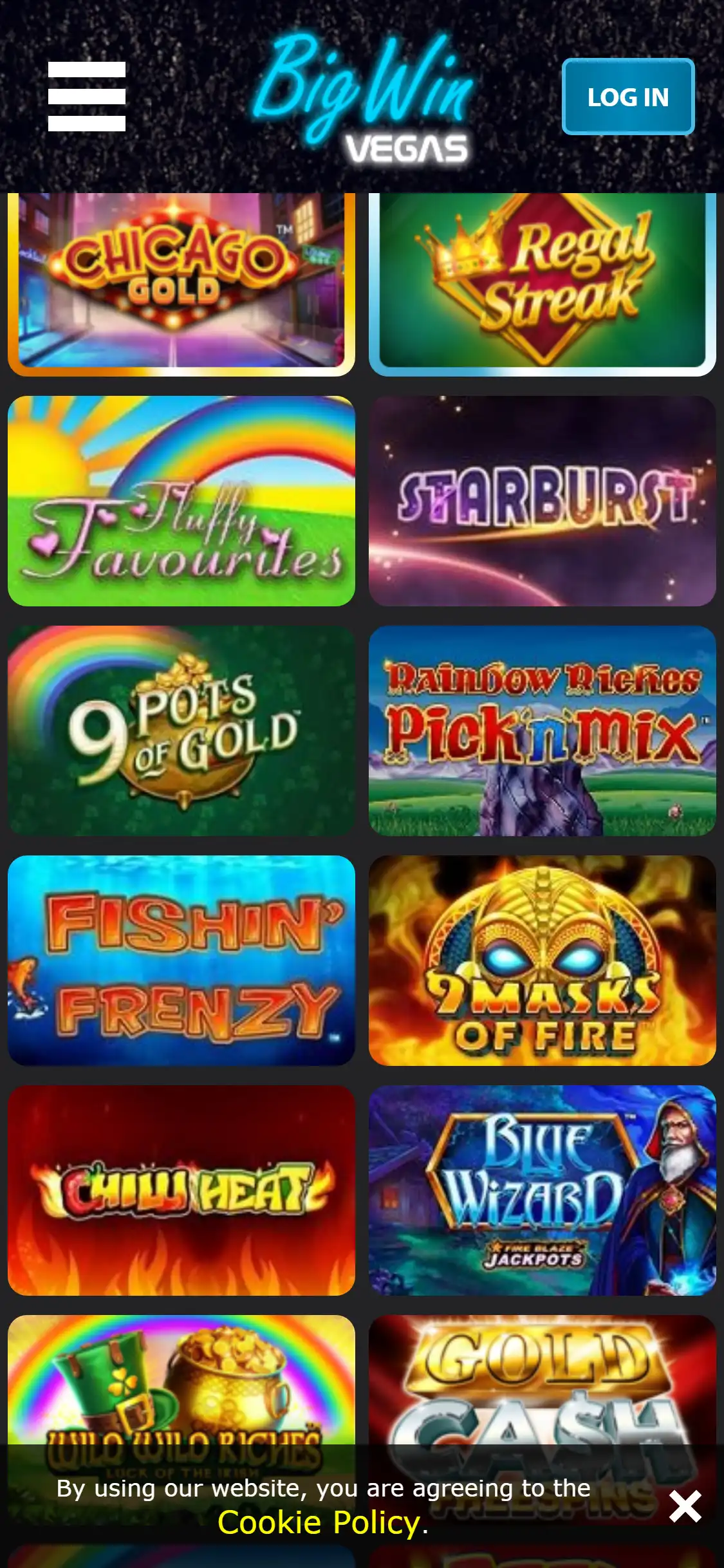Open the hamburger menu
Screen dimensions: 724x1568
click(x=86, y=97)
